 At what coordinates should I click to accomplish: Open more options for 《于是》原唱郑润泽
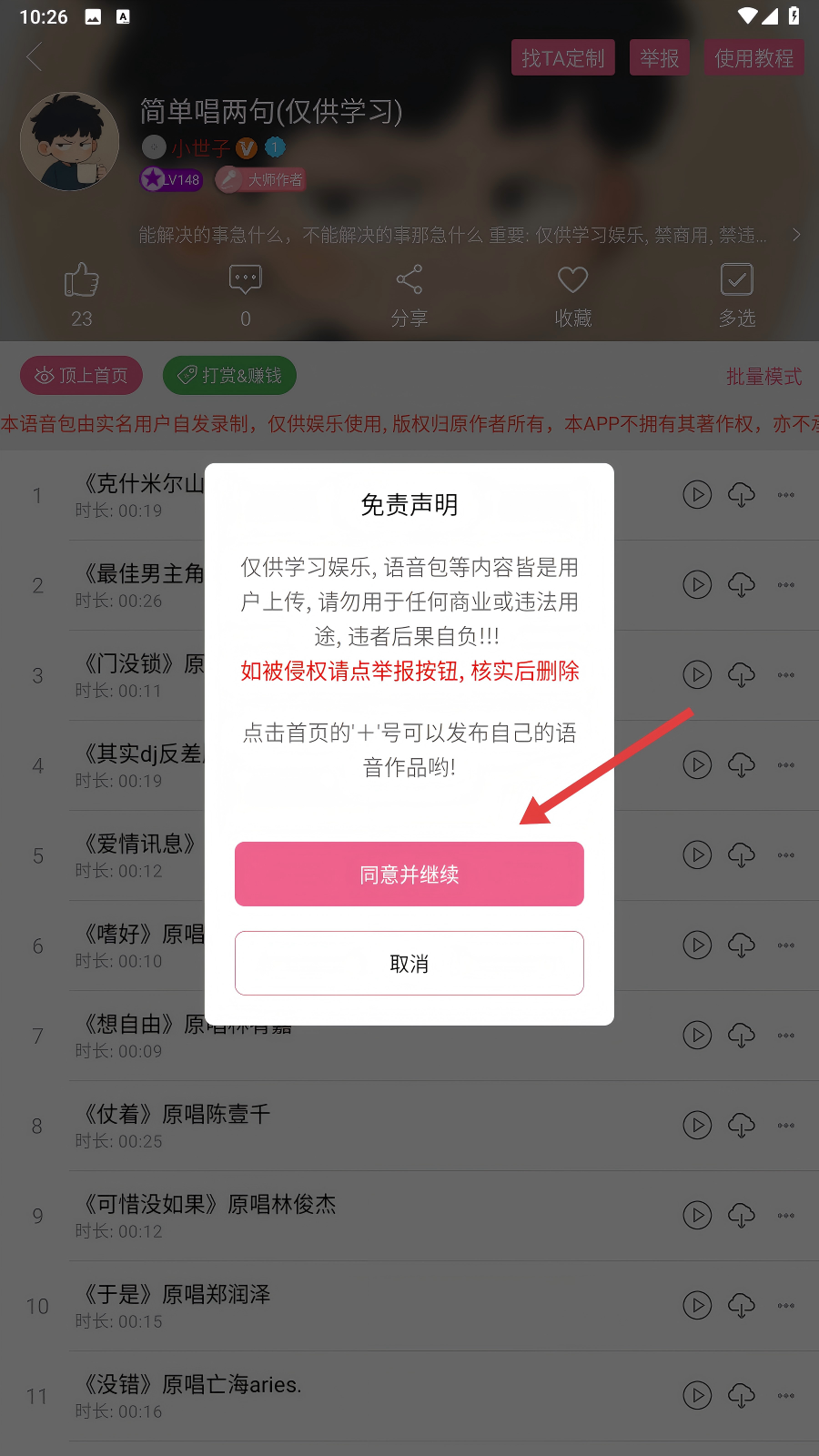(x=786, y=1306)
